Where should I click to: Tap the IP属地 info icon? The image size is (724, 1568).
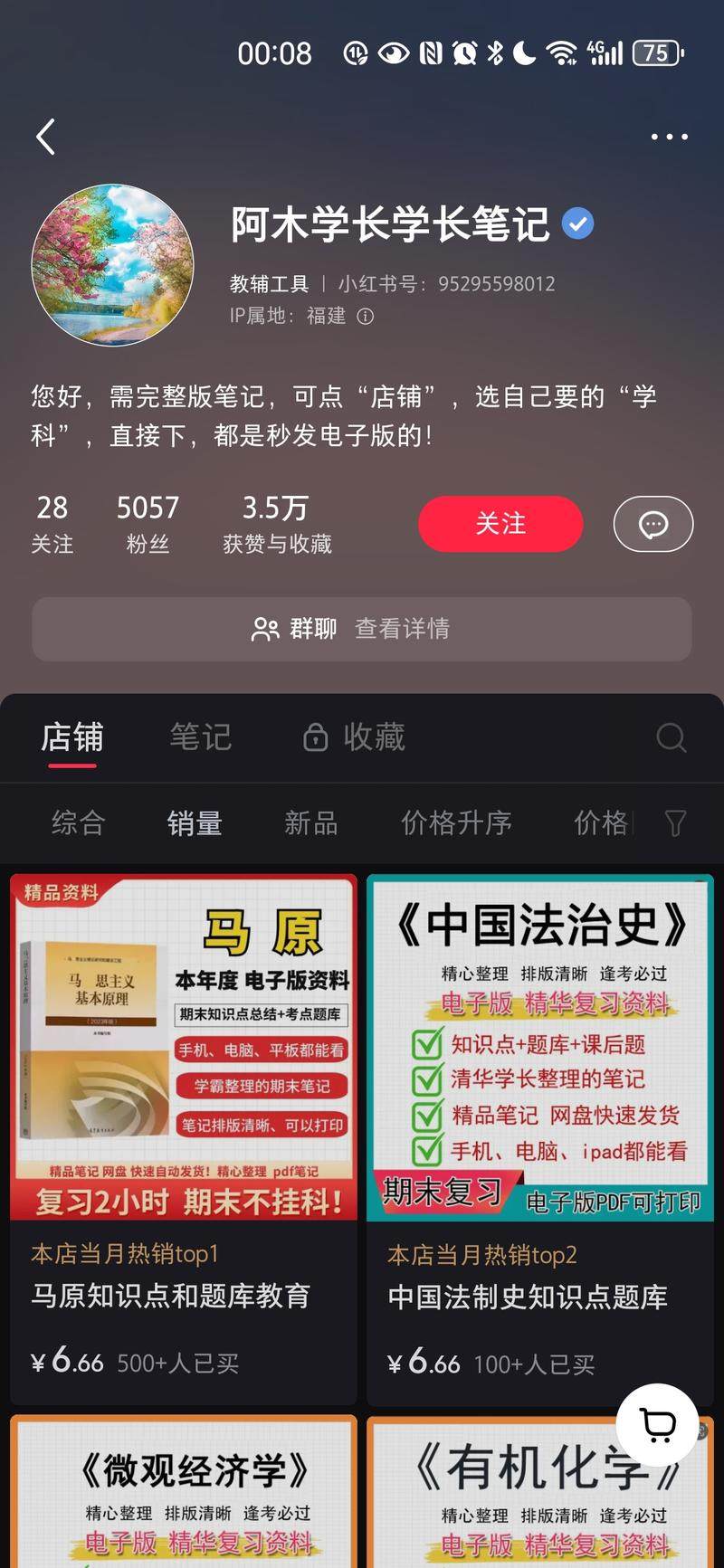pos(366,317)
